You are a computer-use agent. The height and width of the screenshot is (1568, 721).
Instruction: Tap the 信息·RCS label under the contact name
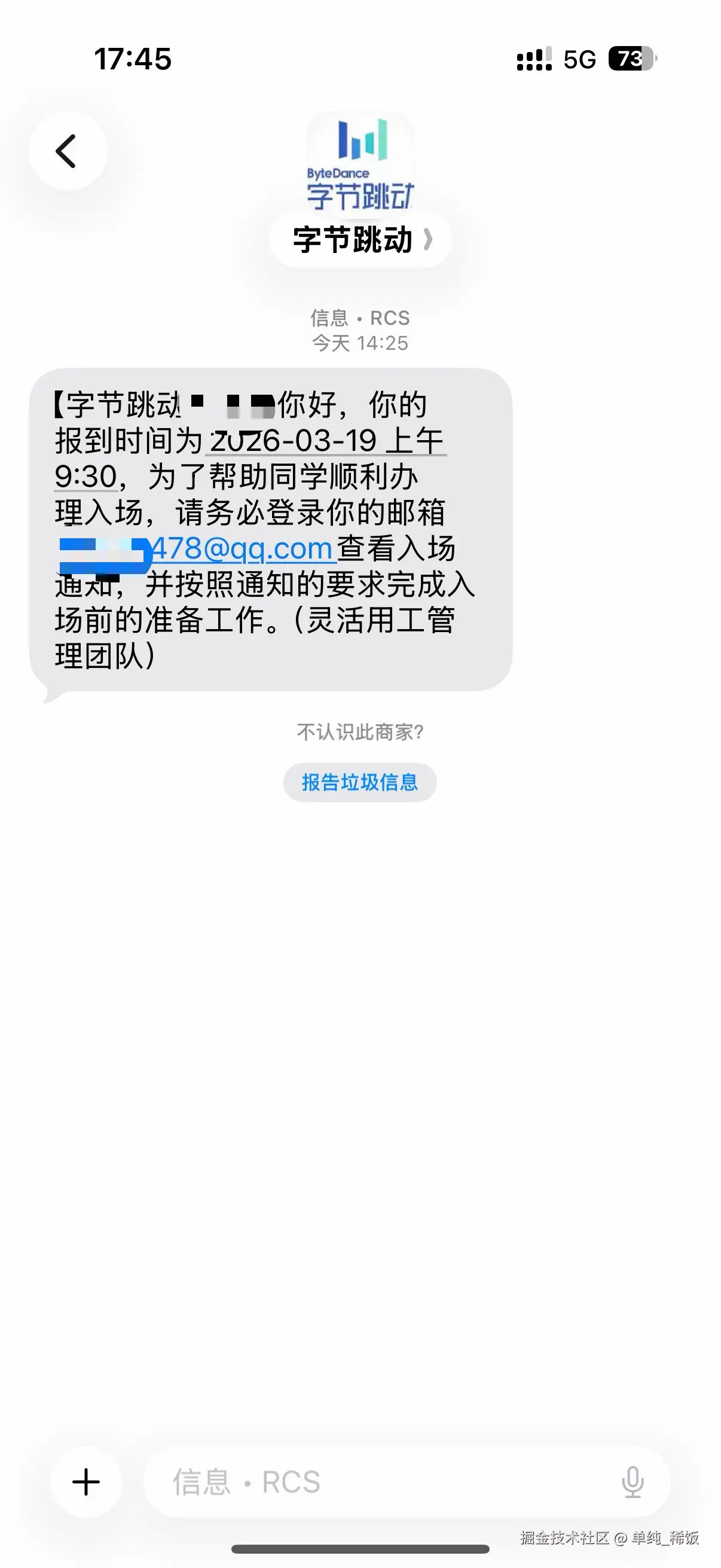360,318
